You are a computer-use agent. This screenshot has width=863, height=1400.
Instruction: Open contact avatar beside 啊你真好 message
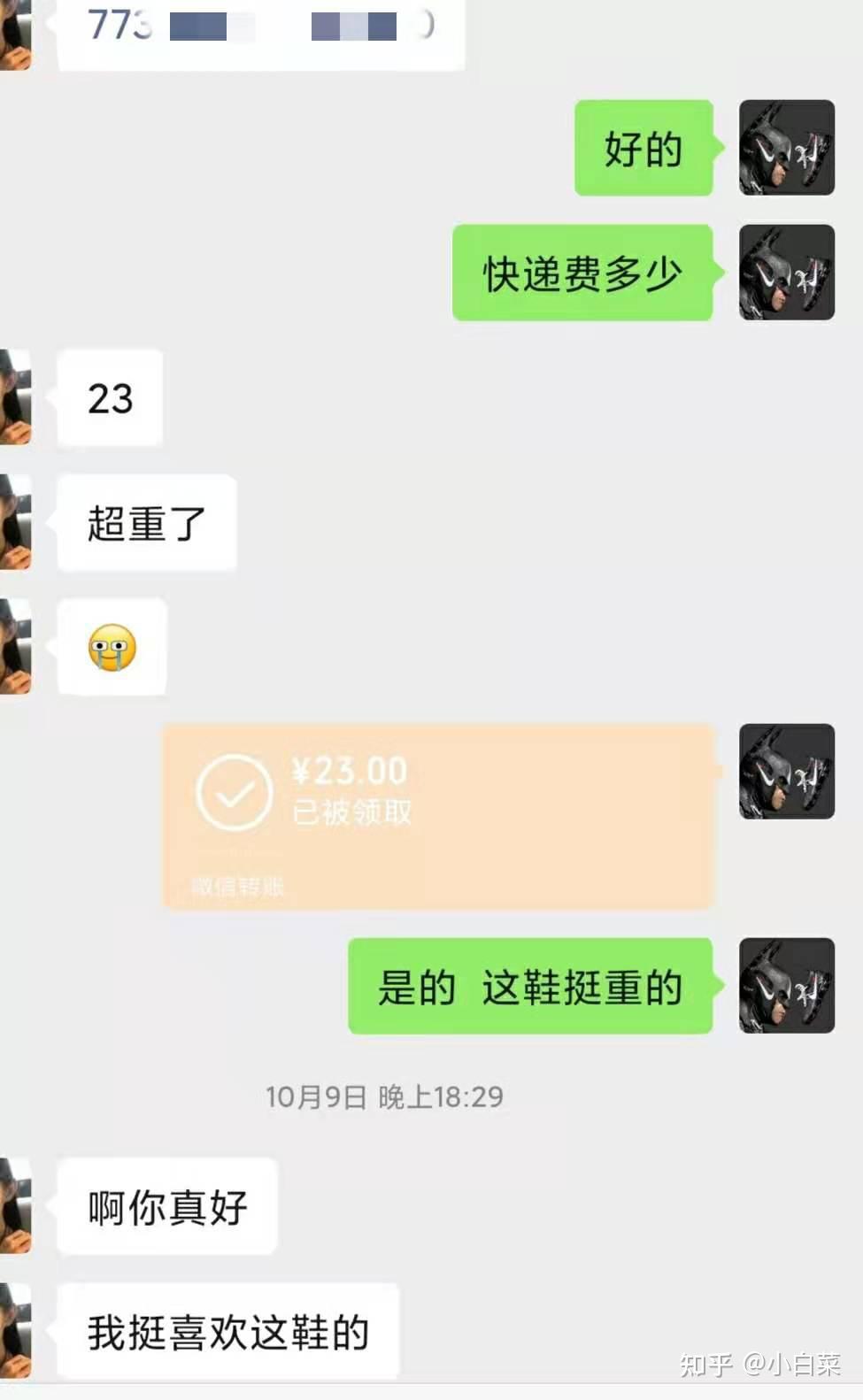tap(16, 1205)
